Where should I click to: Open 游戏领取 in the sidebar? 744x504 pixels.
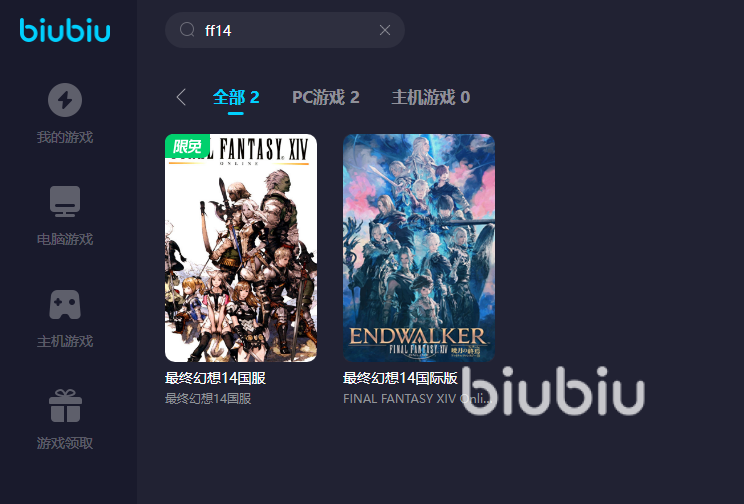65,419
